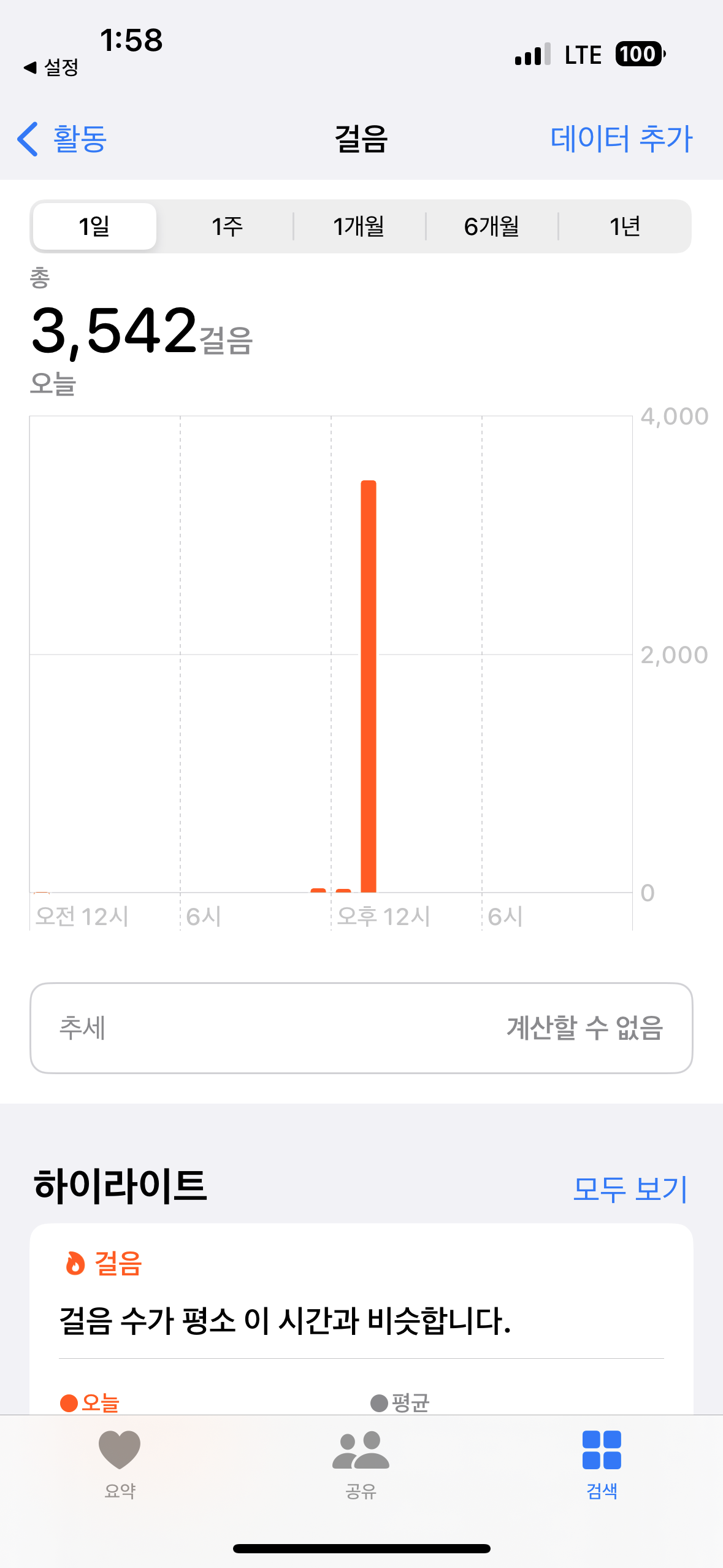723x1568 pixels.
Task: Show the 1개월 step chart
Action: (x=359, y=226)
